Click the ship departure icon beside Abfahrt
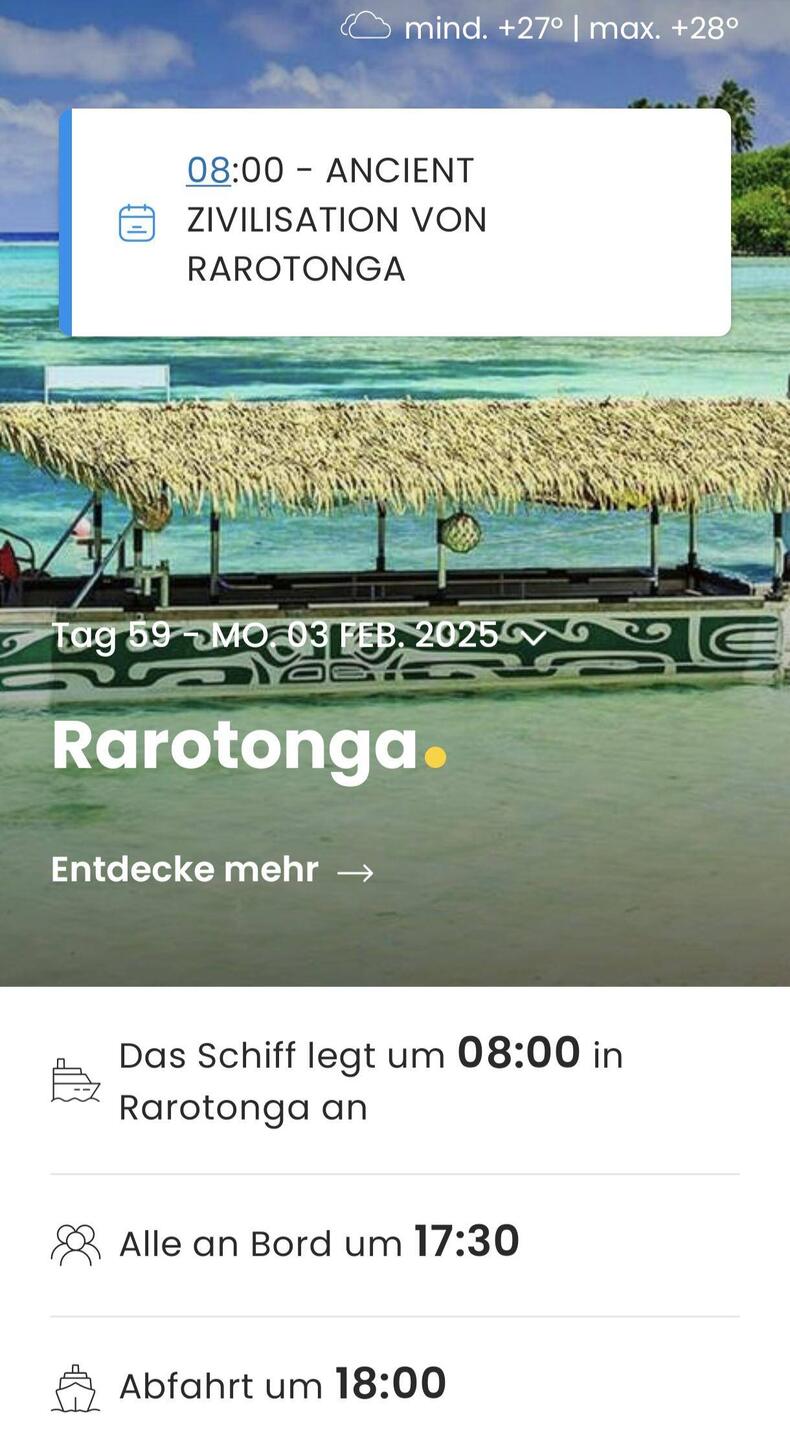The image size is (790, 1440). (74, 1386)
